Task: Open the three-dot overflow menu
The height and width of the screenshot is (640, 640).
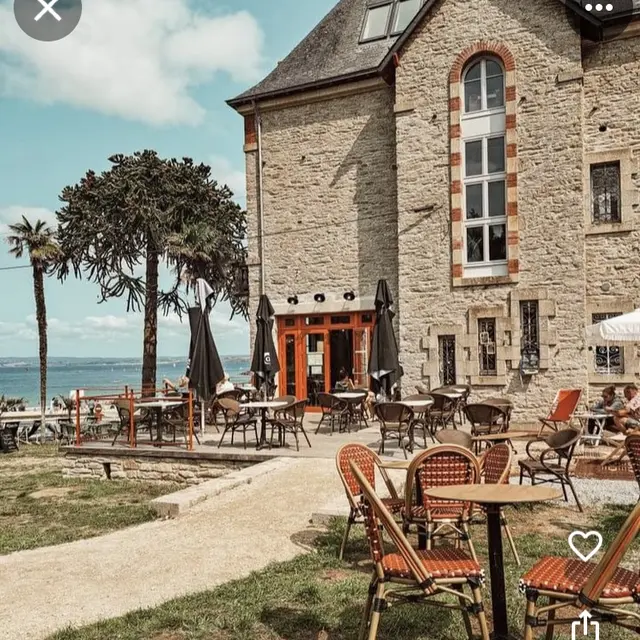Action: click(598, 8)
